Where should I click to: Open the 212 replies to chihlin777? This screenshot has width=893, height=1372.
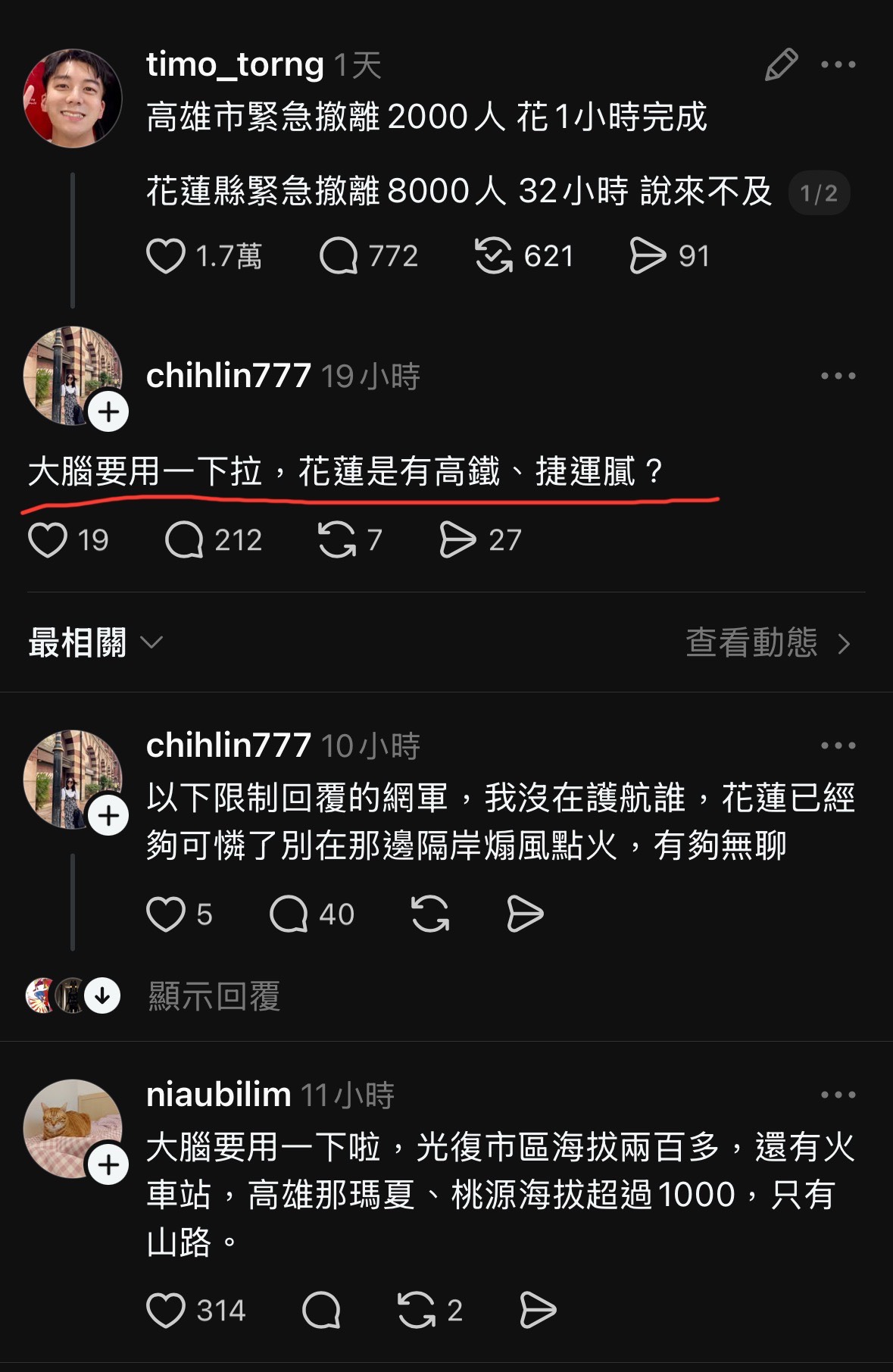click(x=188, y=539)
